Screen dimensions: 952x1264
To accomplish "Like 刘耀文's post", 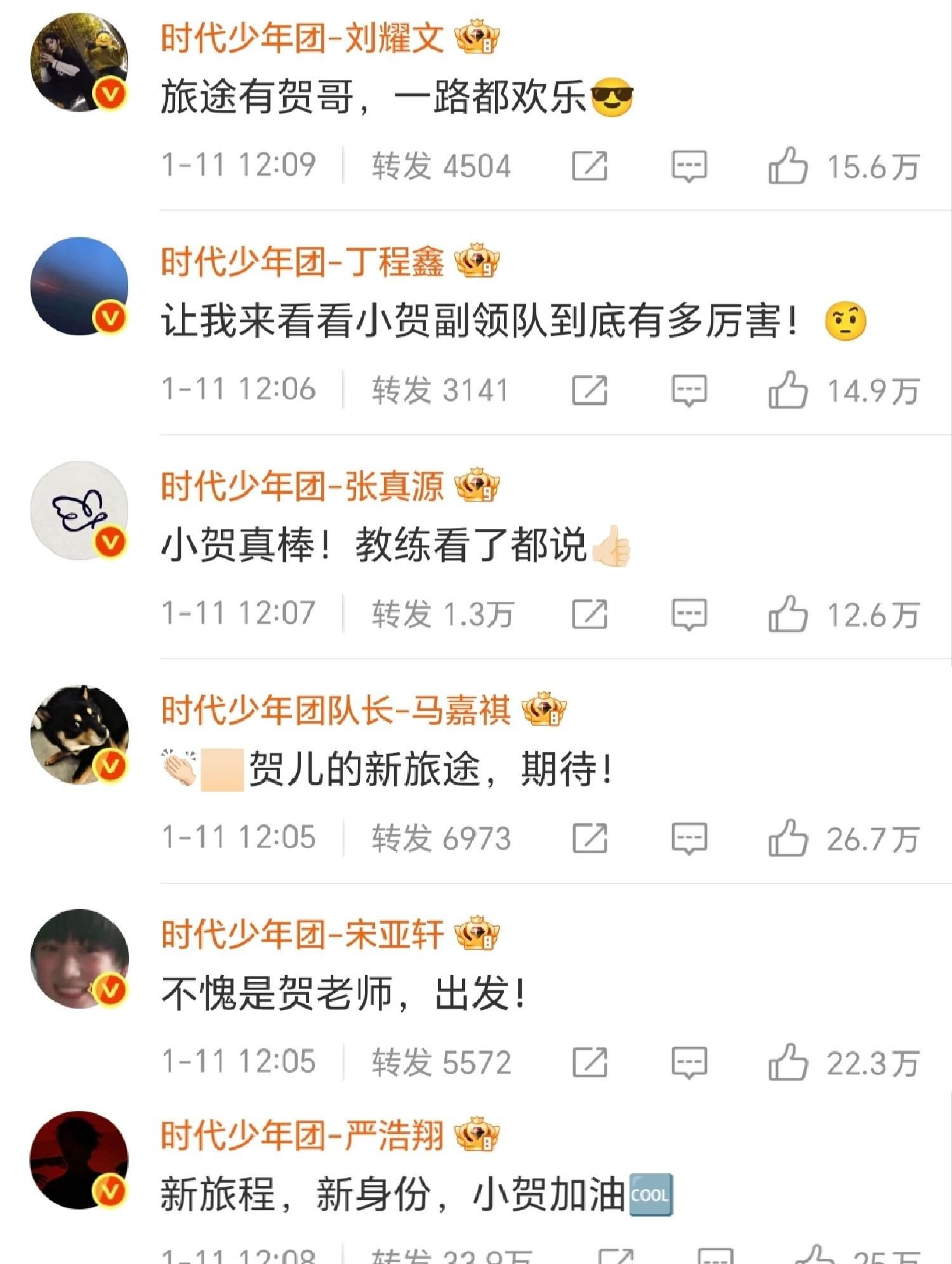I will [x=788, y=166].
